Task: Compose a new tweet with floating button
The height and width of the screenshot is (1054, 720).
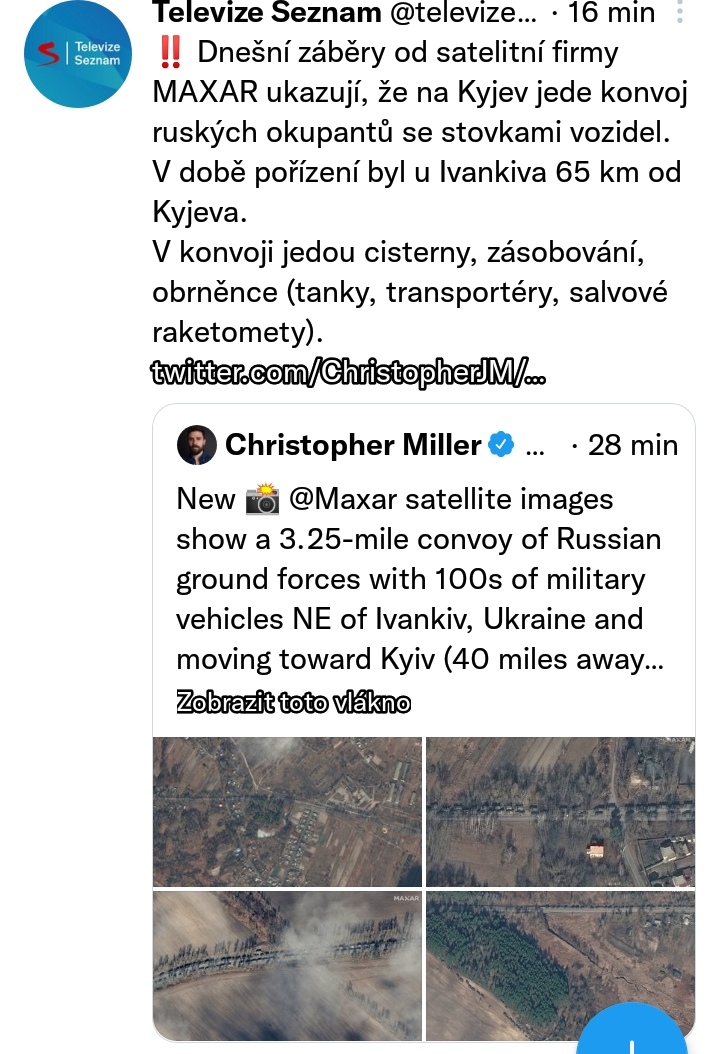Action: pos(632,1035)
